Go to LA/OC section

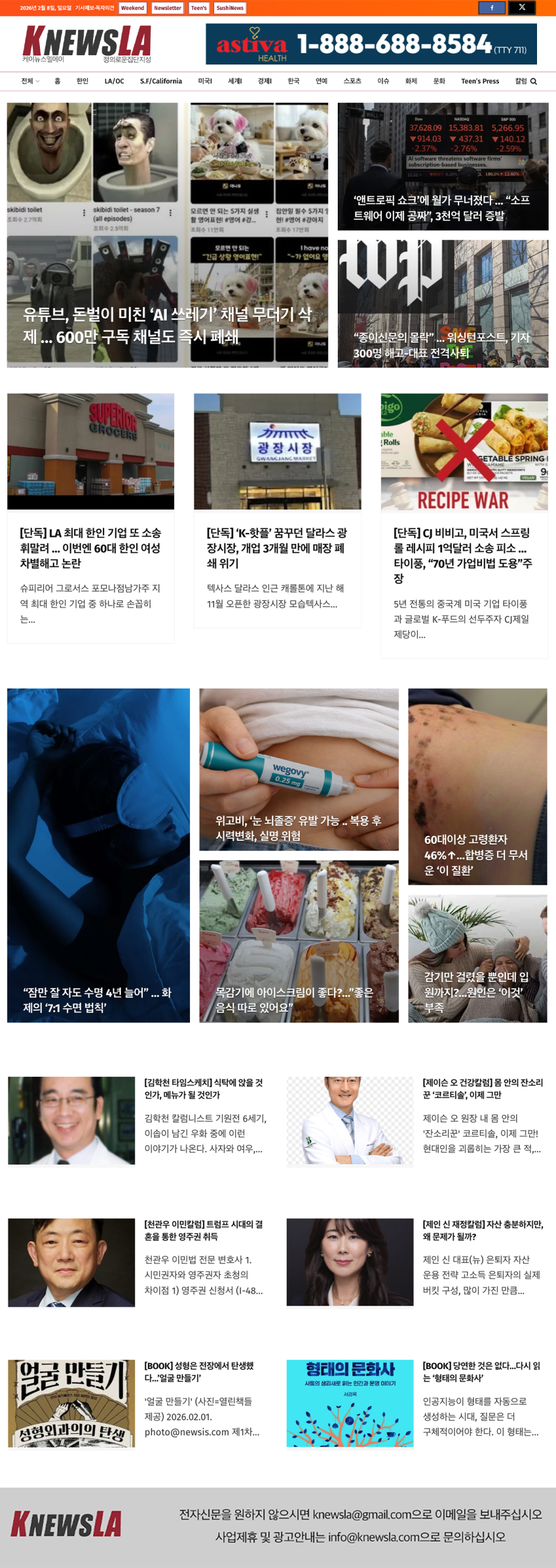click(114, 81)
